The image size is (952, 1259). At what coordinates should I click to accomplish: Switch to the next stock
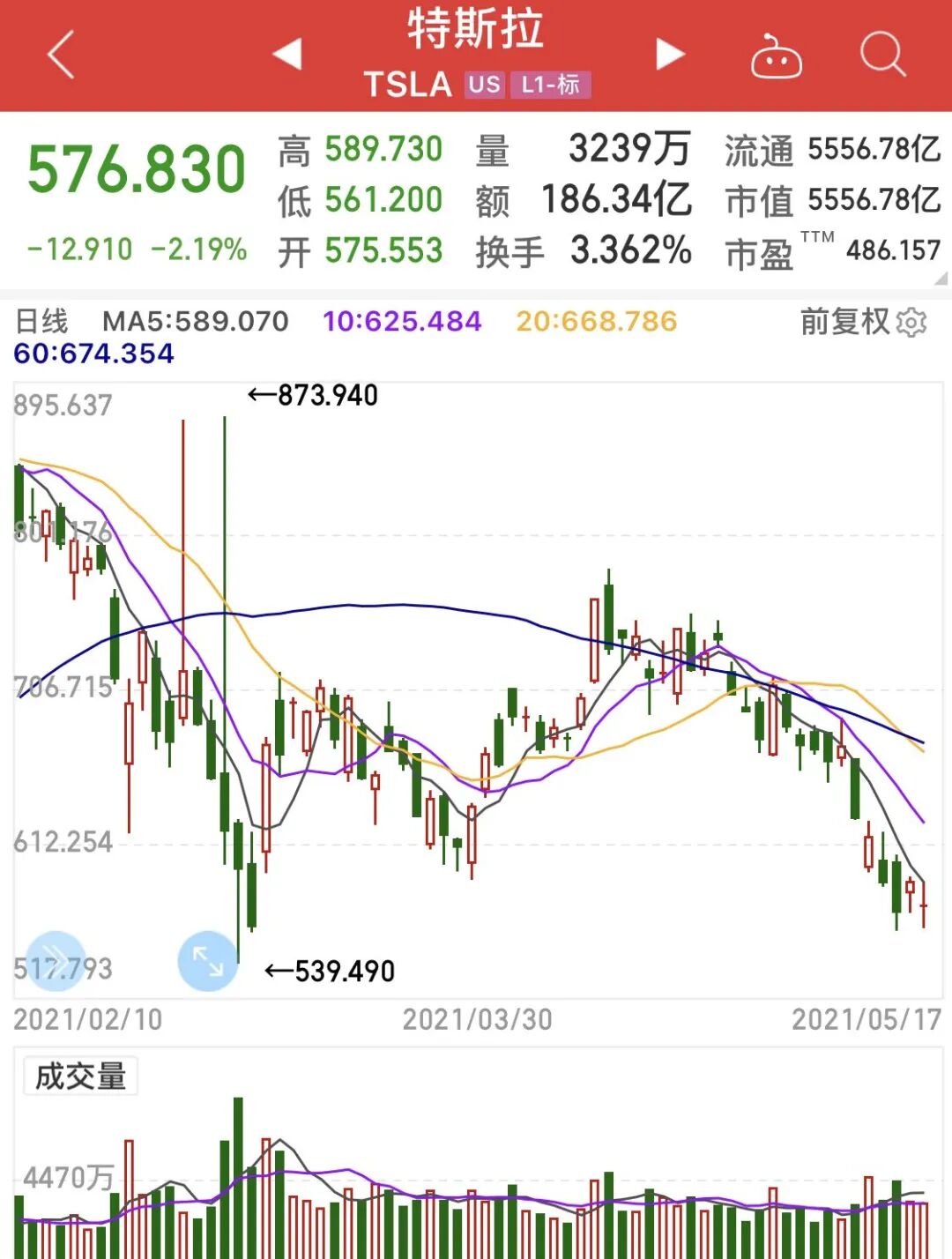(670, 54)
